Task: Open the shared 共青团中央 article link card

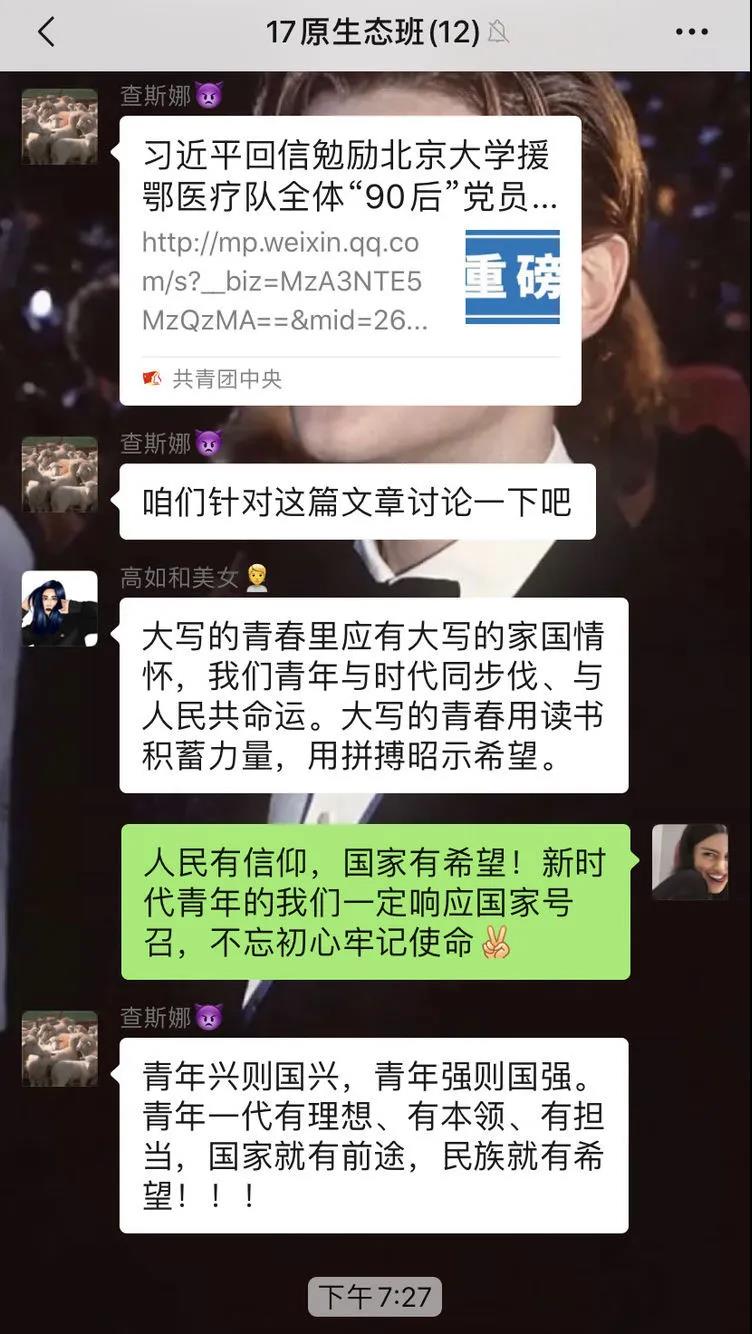Action: [350, 260]
